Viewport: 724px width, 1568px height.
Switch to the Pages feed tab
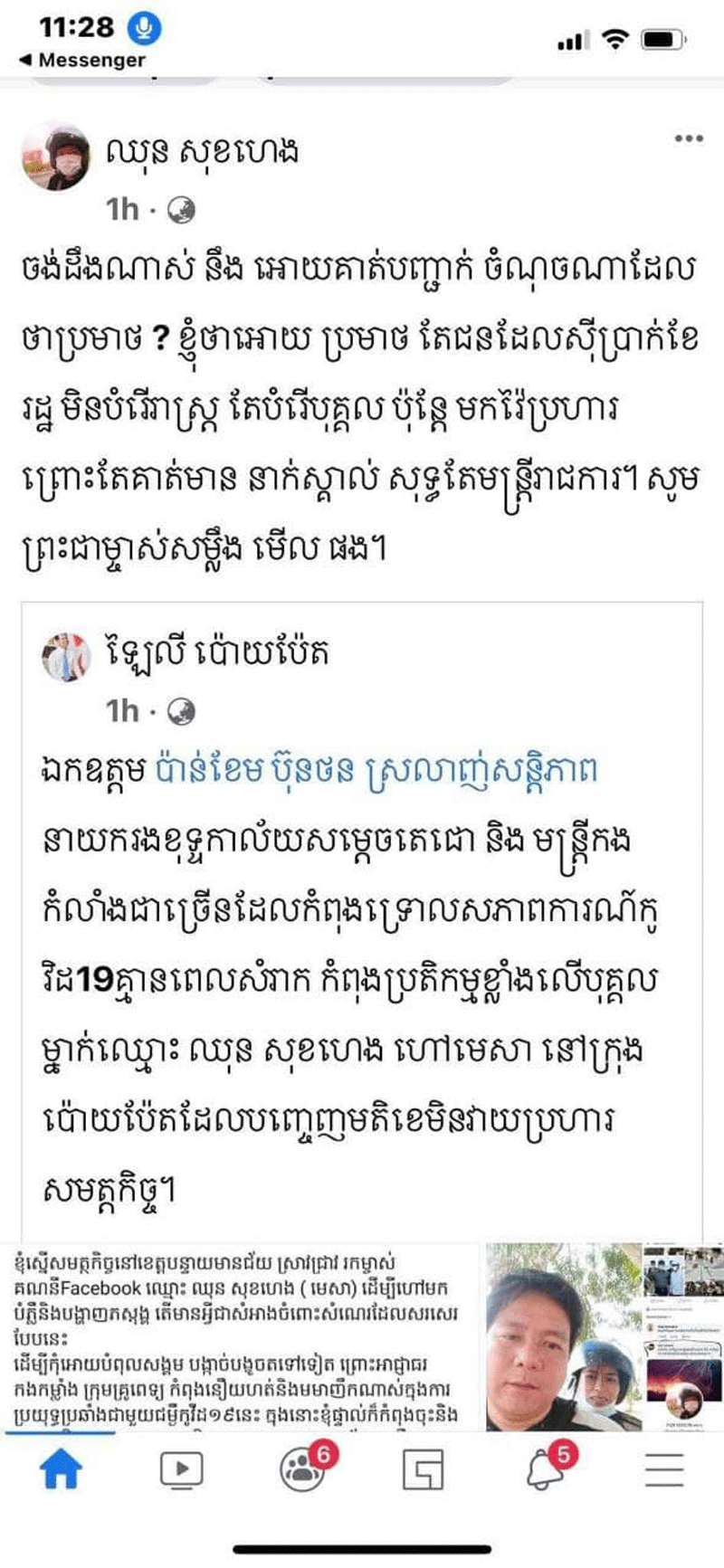(x=423, y=1471)
